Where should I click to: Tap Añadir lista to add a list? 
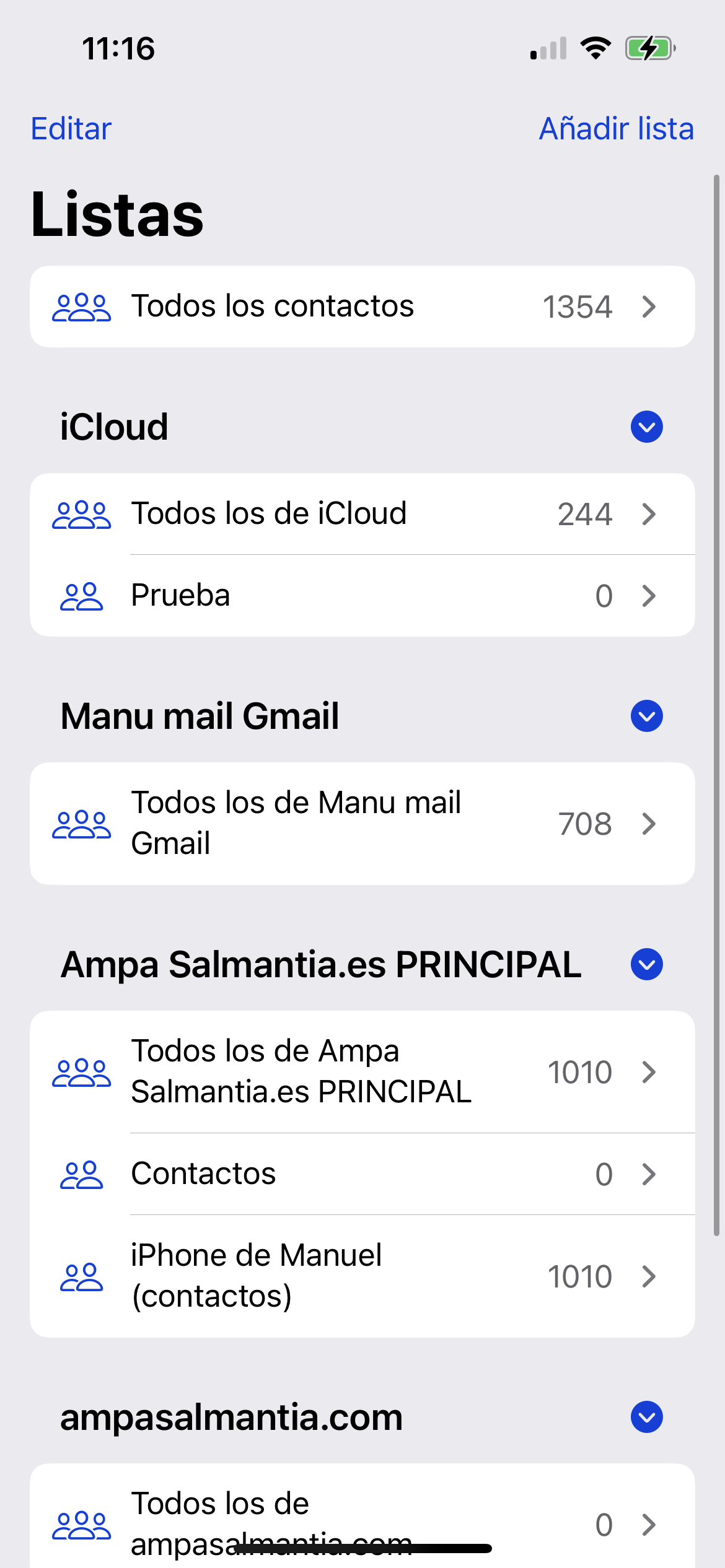tap(616, 129)
